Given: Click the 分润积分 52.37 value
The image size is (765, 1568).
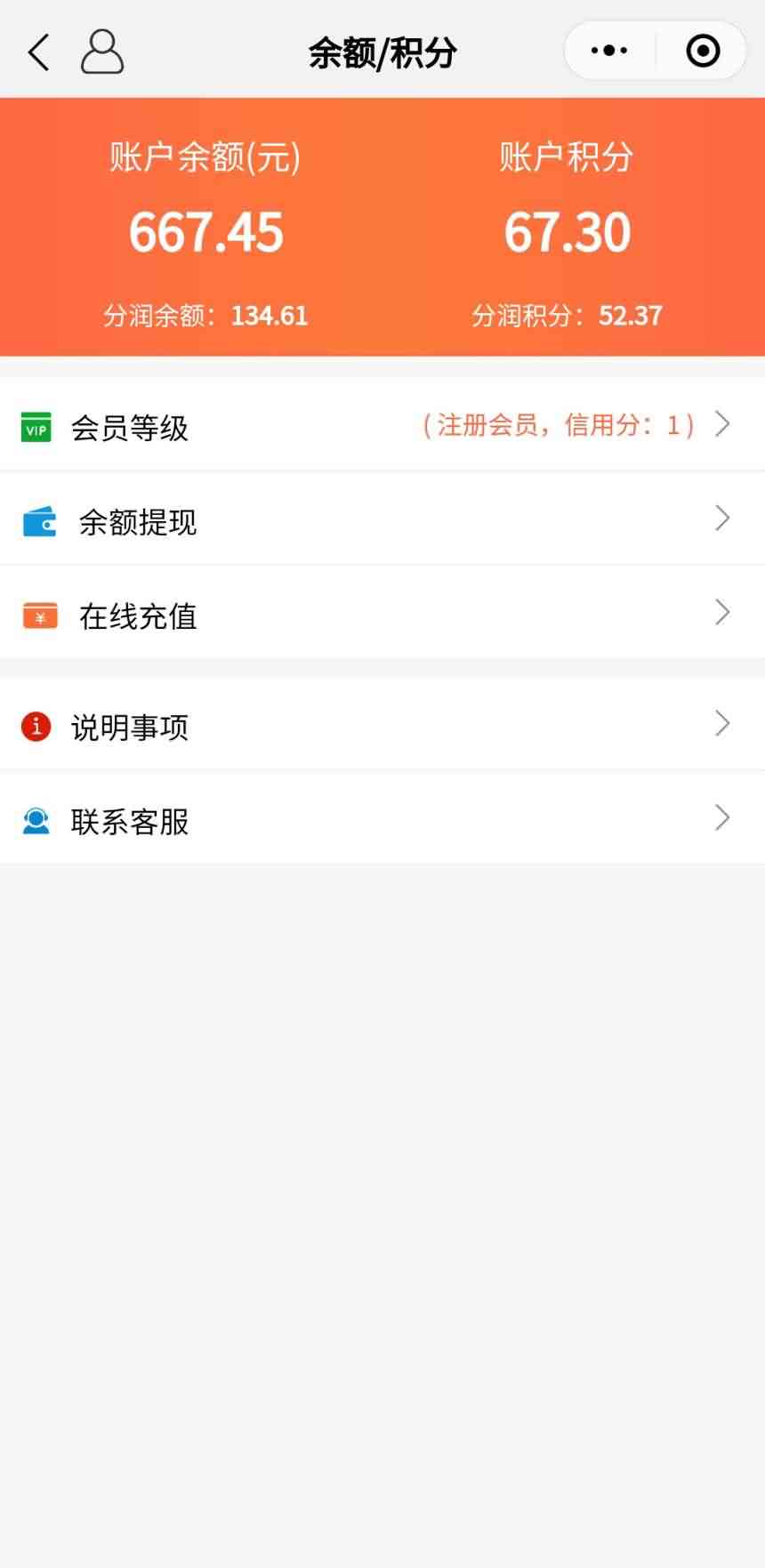Looking at the screenshot, I should click(631, 315).
